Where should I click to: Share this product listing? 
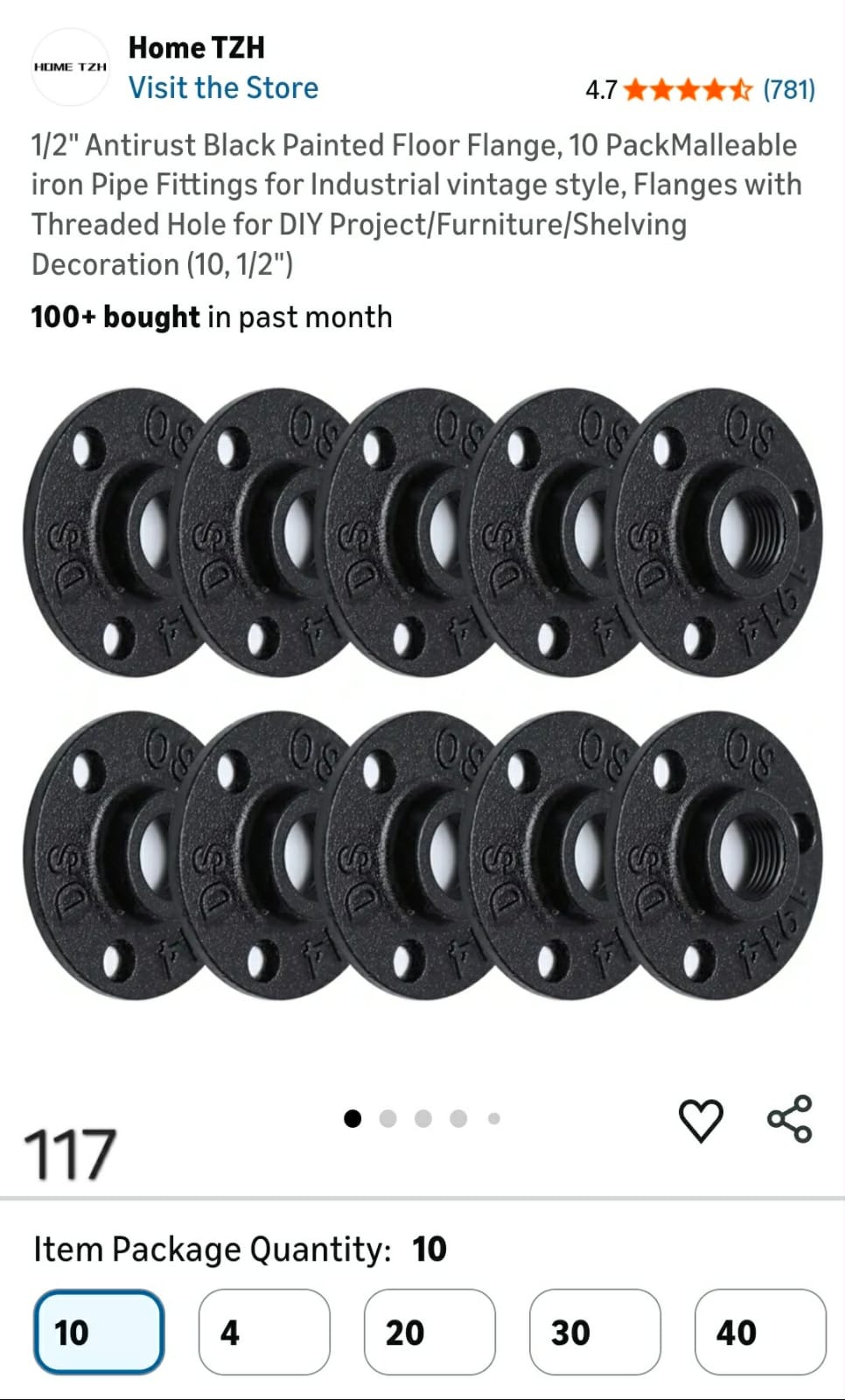pyautogui.click(x=790, y=1118)
